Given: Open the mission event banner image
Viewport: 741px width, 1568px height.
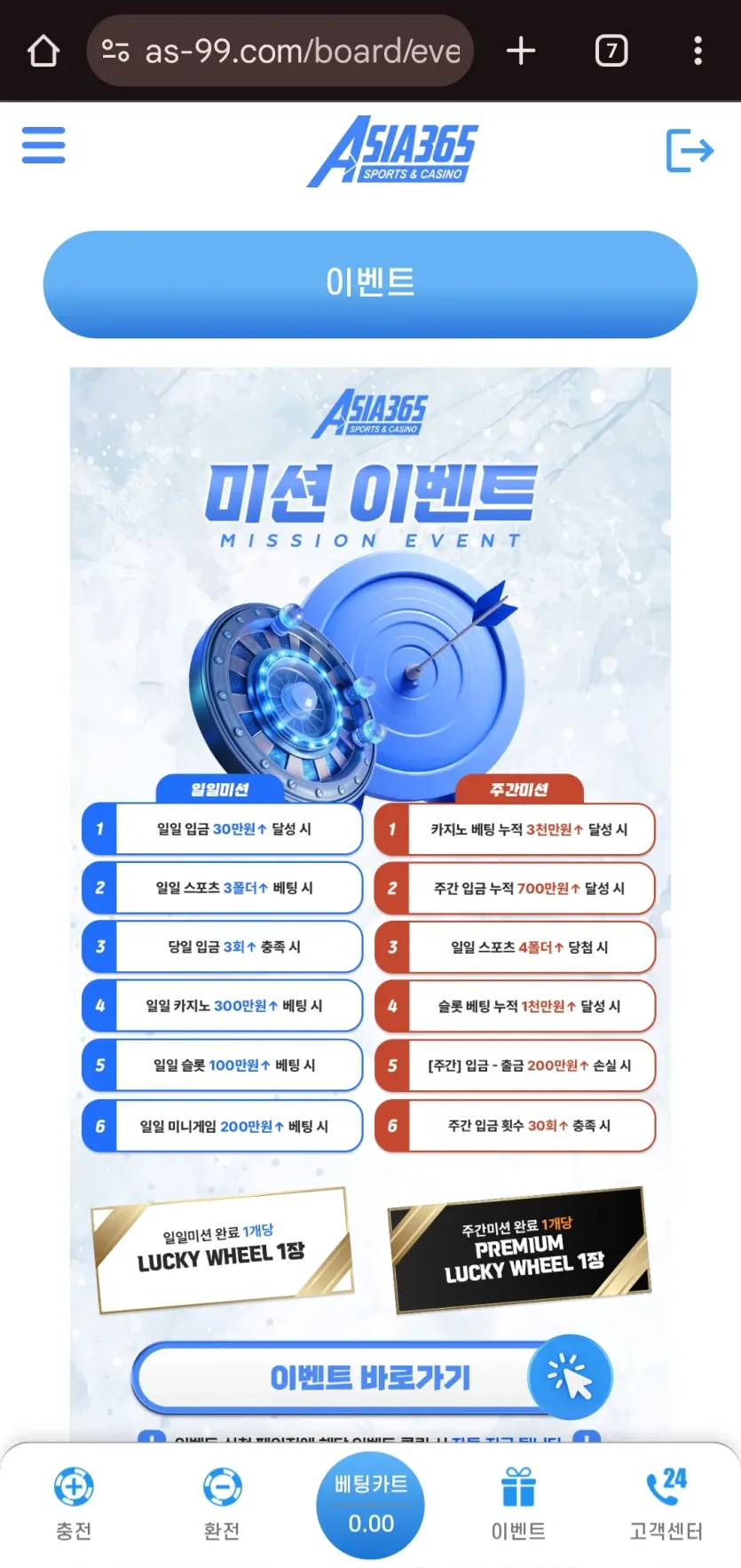Looking at the screenshot, I should [371, 903].
